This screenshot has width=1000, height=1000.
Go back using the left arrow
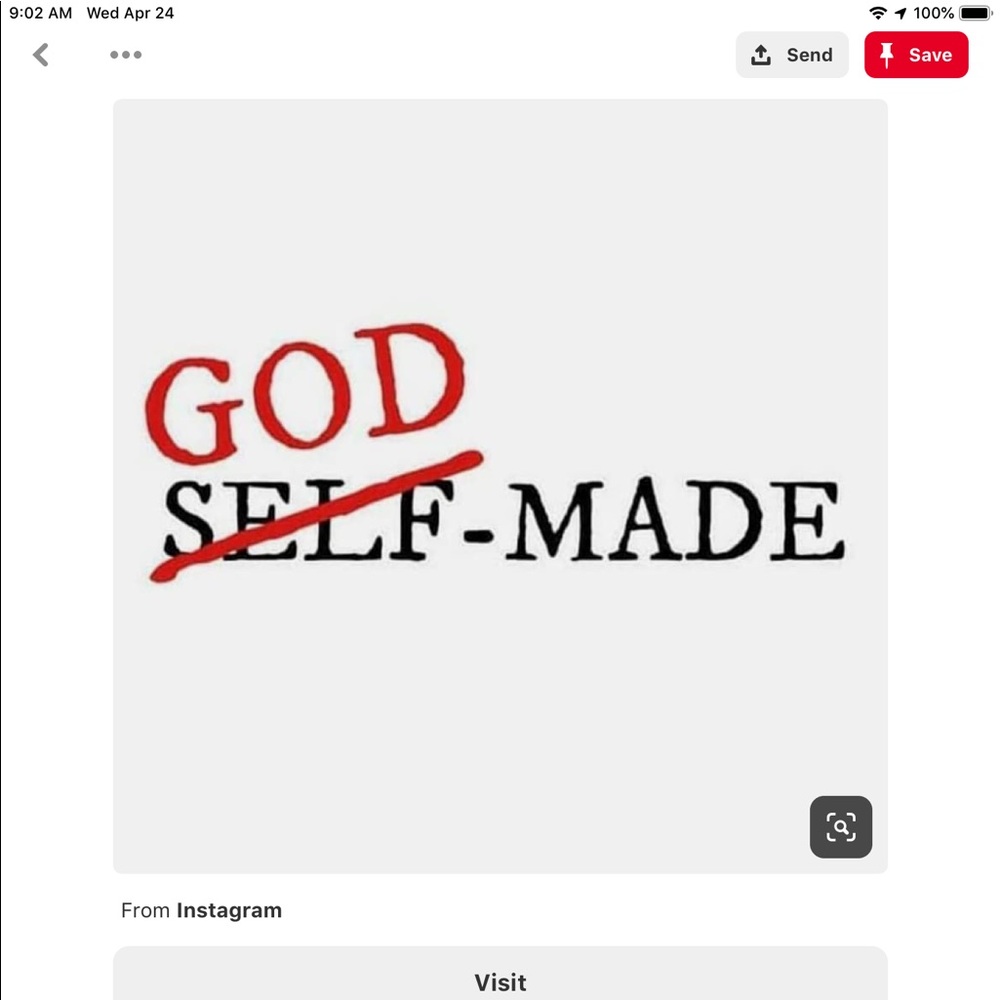coord(41,55)
